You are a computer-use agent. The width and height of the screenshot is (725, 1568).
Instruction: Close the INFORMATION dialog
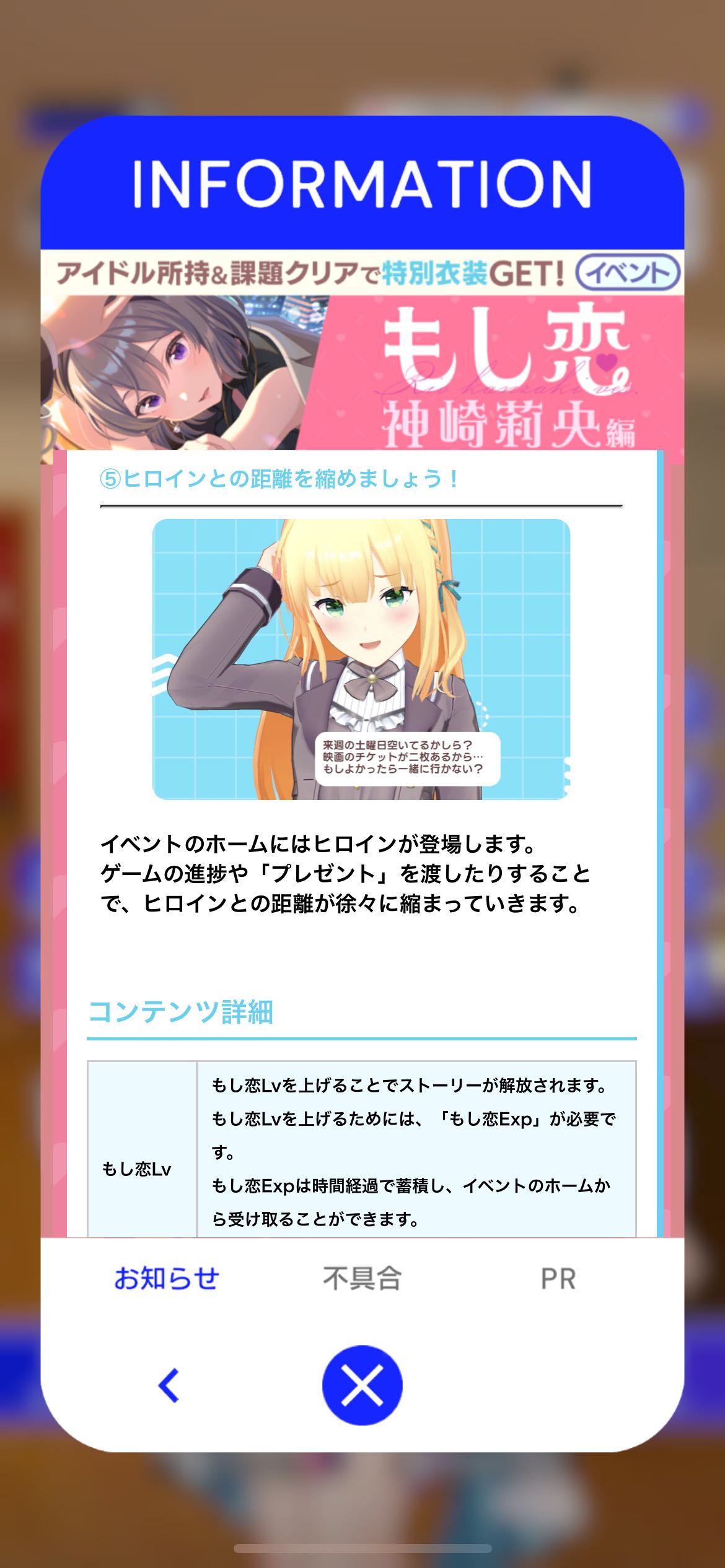tap(362, 1385)
